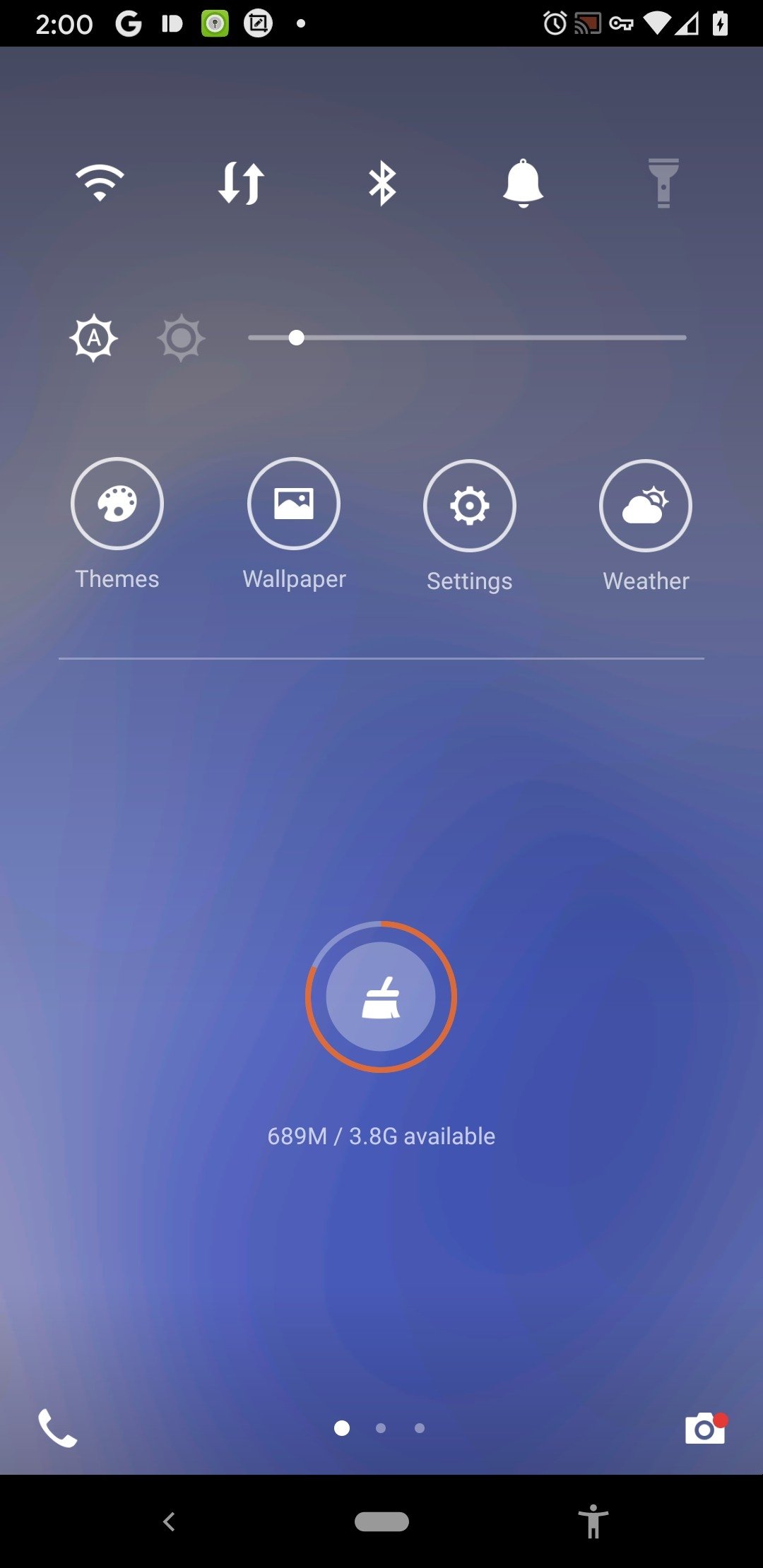The height and width of the screenshot is (1568, 763).
Task: Toggle mobile data arrows icon
Action: (x=241, y=183)
